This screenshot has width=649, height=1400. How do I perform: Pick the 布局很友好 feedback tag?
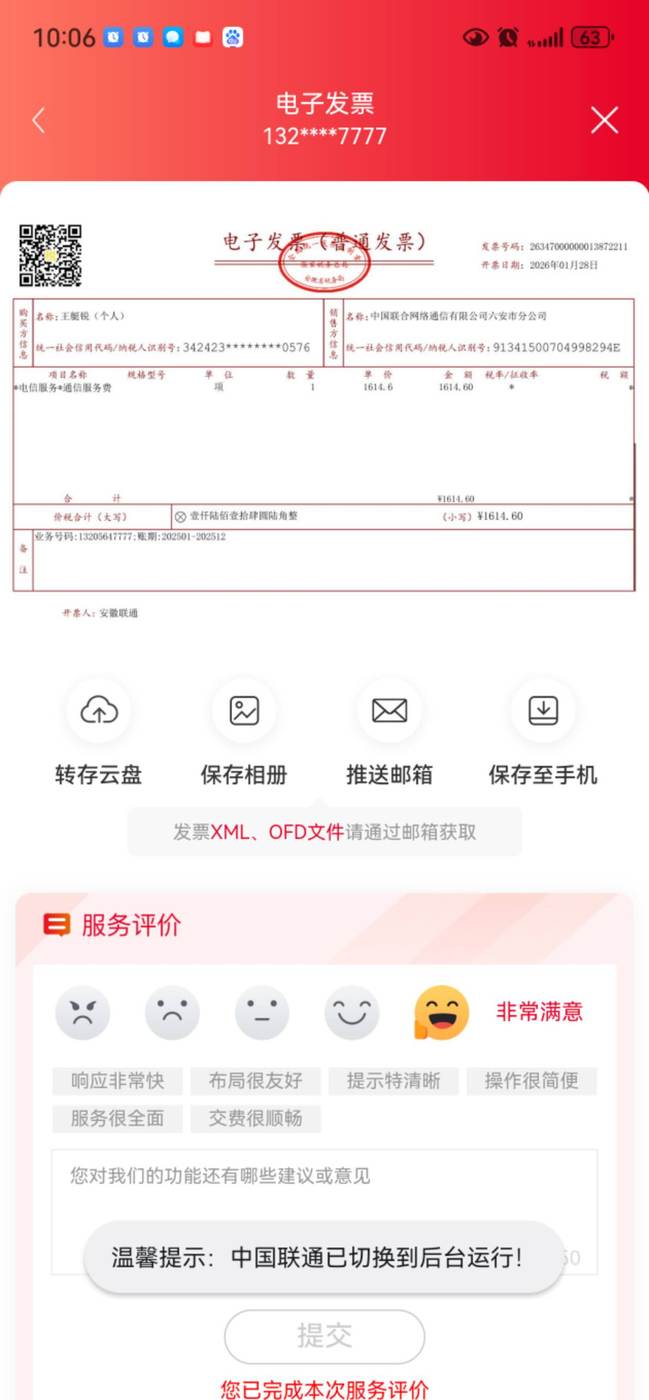[255, 1081]
